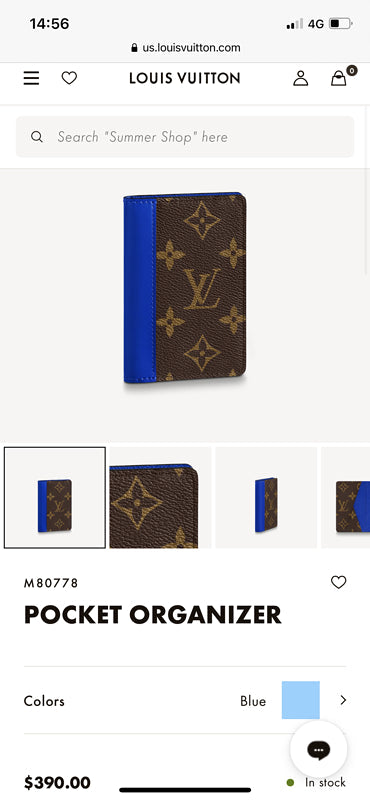Select the side view thumbnail
This screenshot has width=370, height=800.
[x=266, y=497]
